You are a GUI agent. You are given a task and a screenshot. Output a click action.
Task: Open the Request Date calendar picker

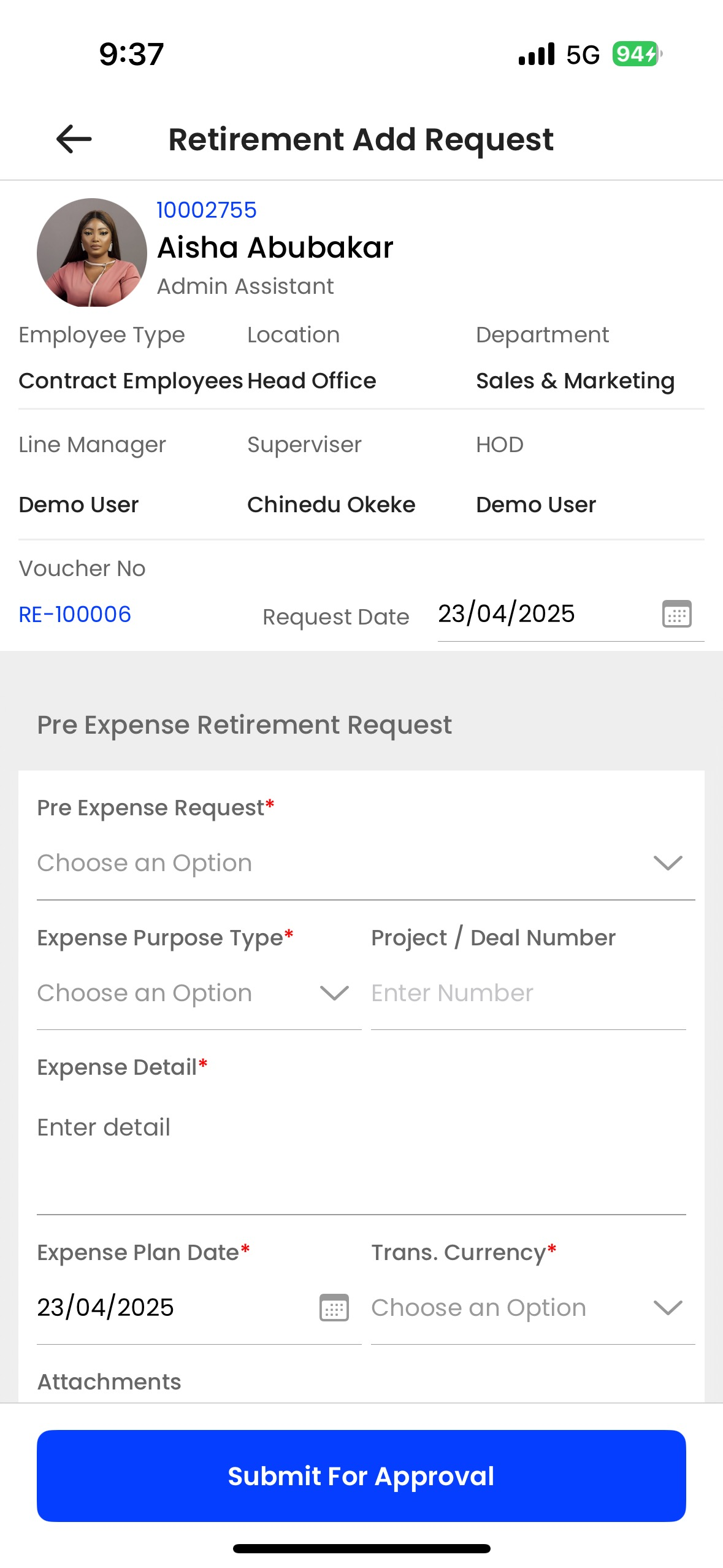pyautogui.click(x=676, y=613)
